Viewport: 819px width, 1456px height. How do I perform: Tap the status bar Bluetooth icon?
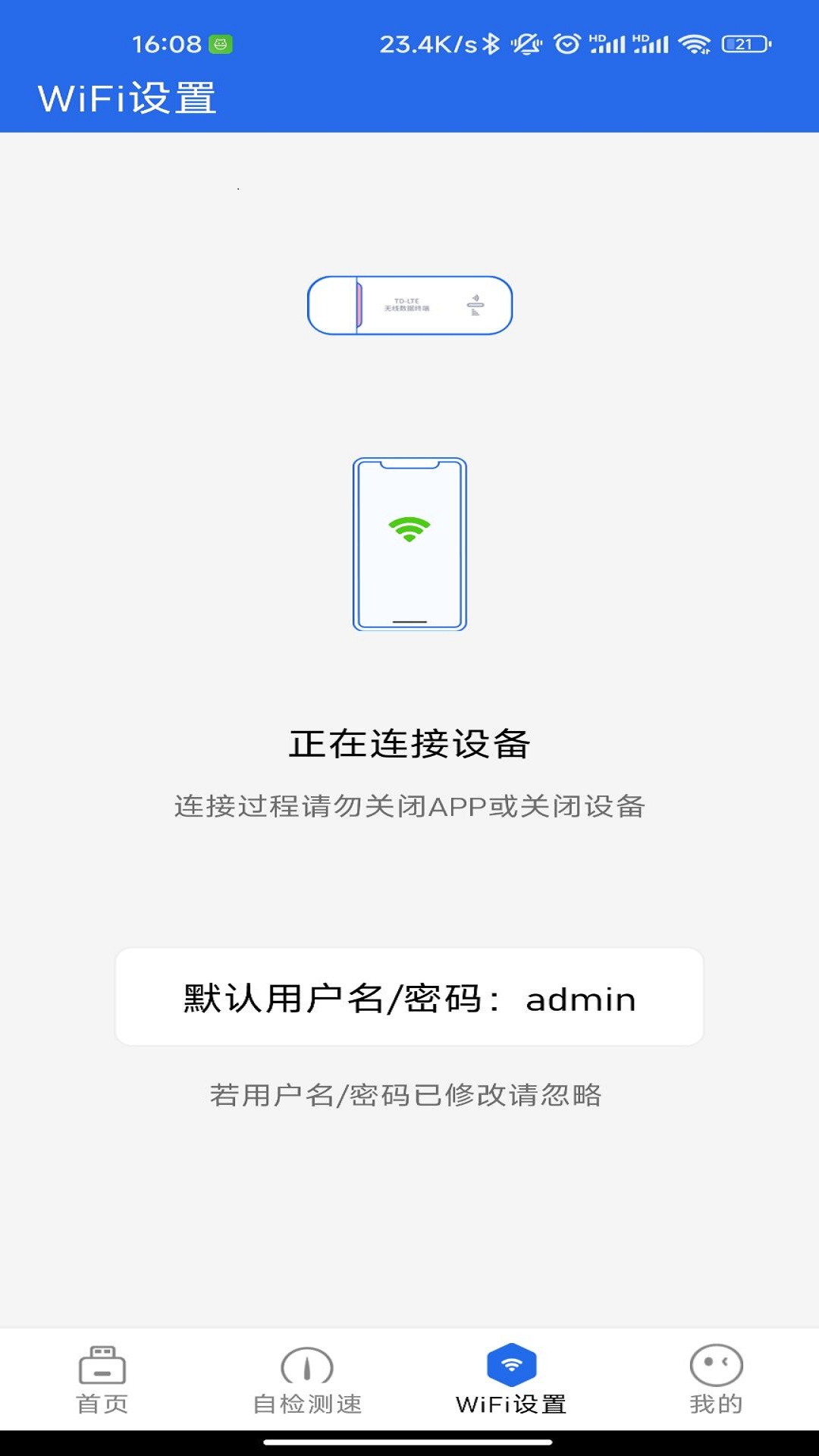click(493, 43)
